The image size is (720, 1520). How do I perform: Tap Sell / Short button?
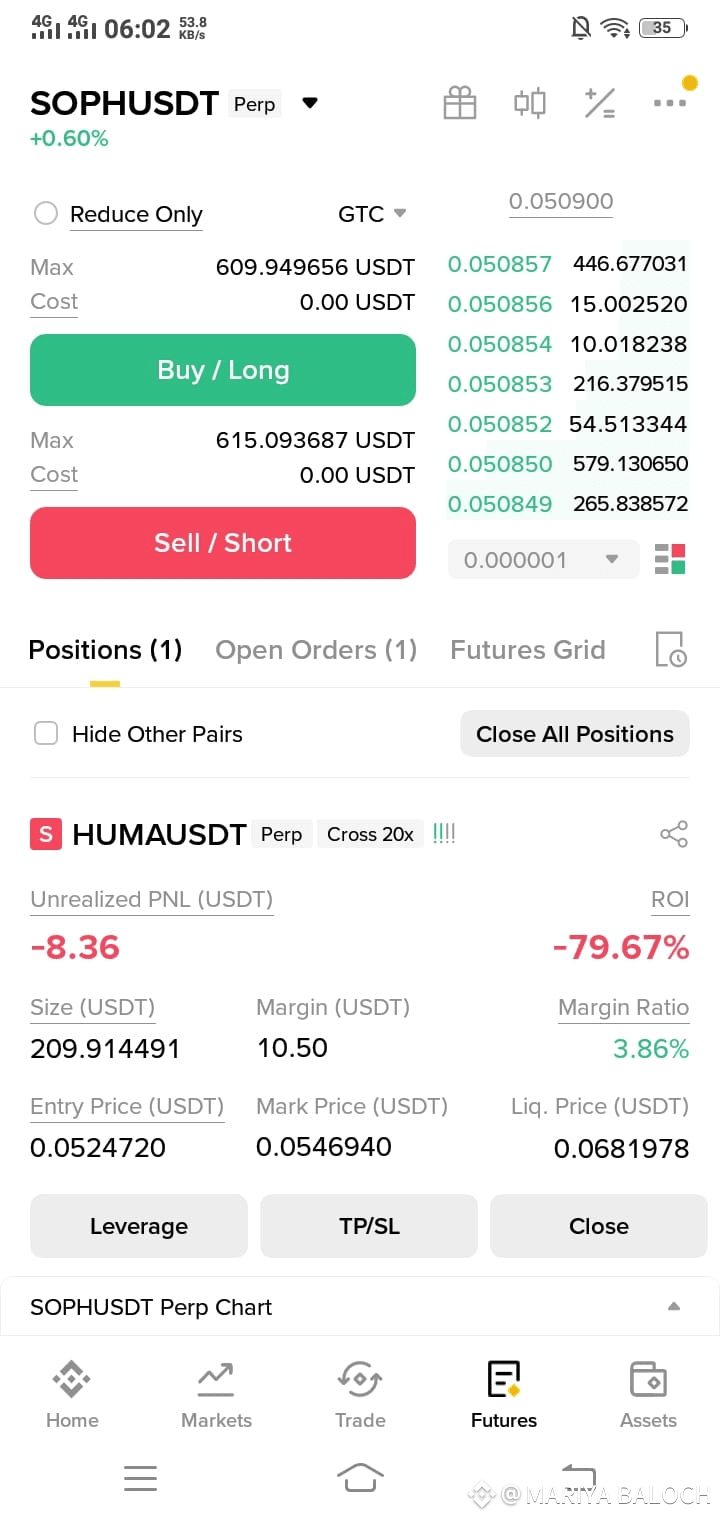click(223, 543)
